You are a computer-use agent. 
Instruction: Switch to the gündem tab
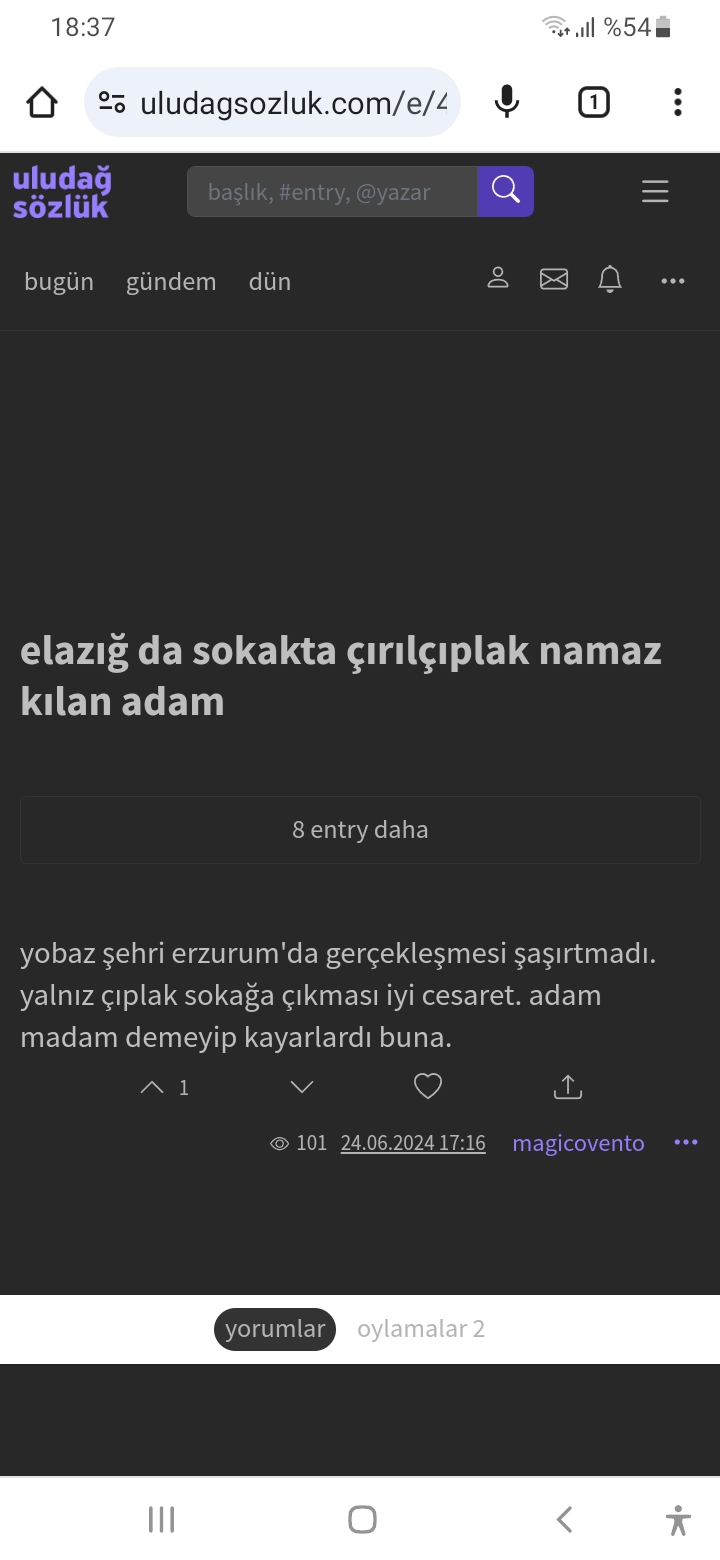[x=171, y=282]
